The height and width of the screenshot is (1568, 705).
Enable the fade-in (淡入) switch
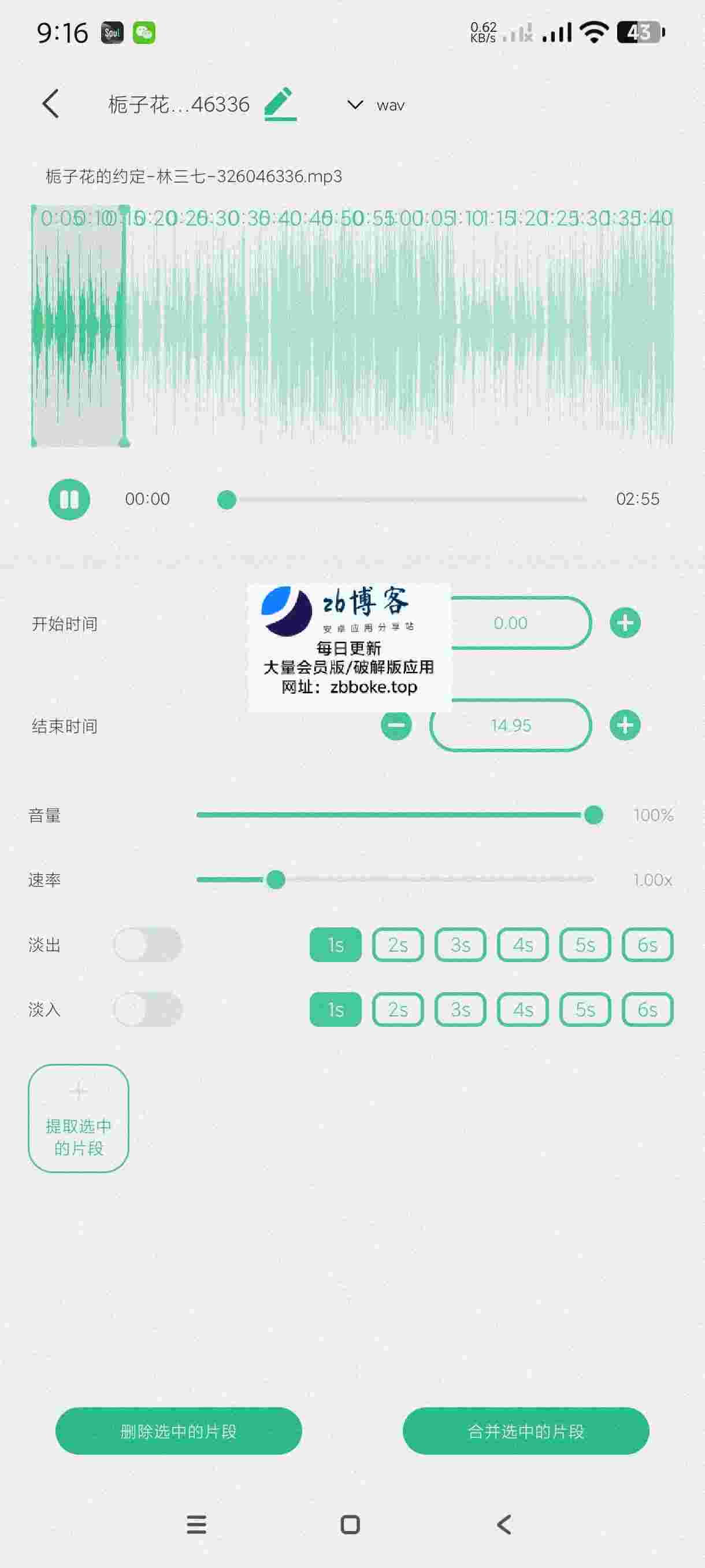click(x=147, y=1009)
